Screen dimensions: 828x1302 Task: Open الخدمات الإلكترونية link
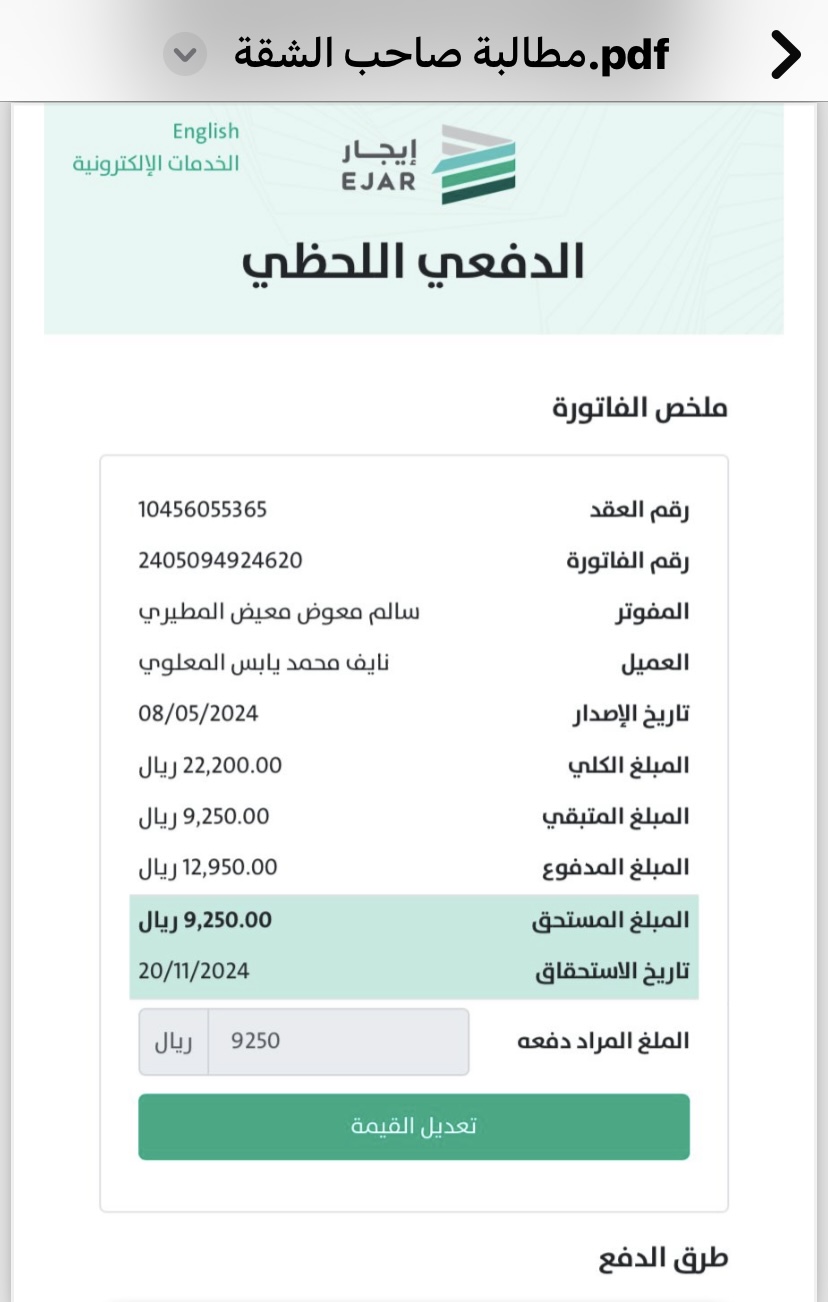(156, 163)
